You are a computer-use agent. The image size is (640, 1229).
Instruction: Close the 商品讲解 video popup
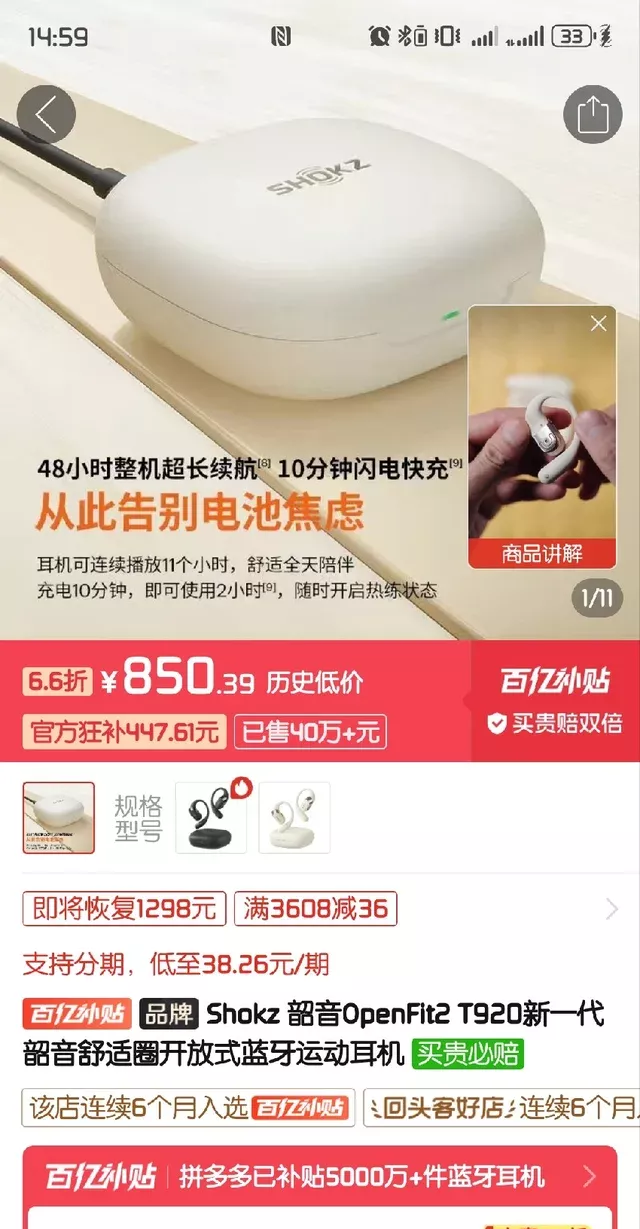point(598,323)
